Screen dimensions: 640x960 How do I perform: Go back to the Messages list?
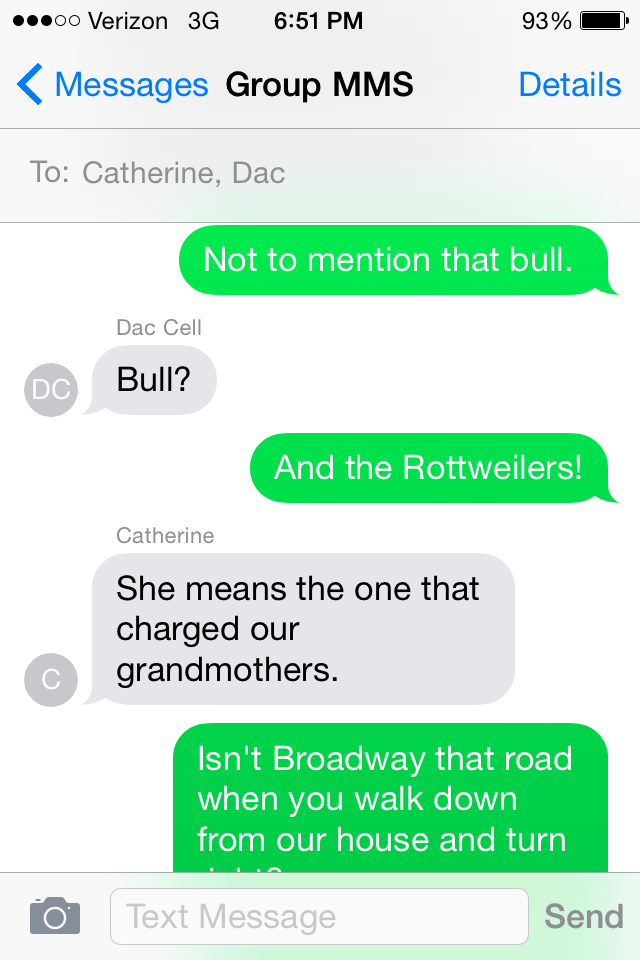[x=112, y=85]
